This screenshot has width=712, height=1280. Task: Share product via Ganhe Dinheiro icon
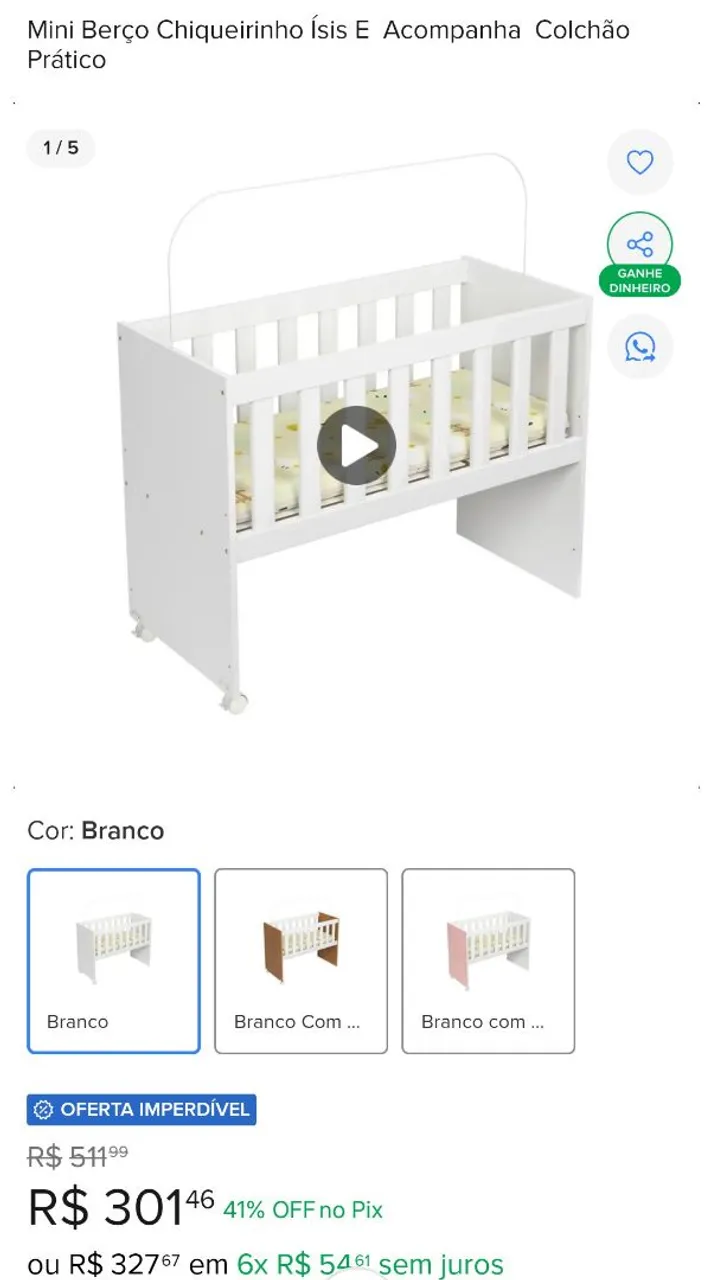point(640,253)
